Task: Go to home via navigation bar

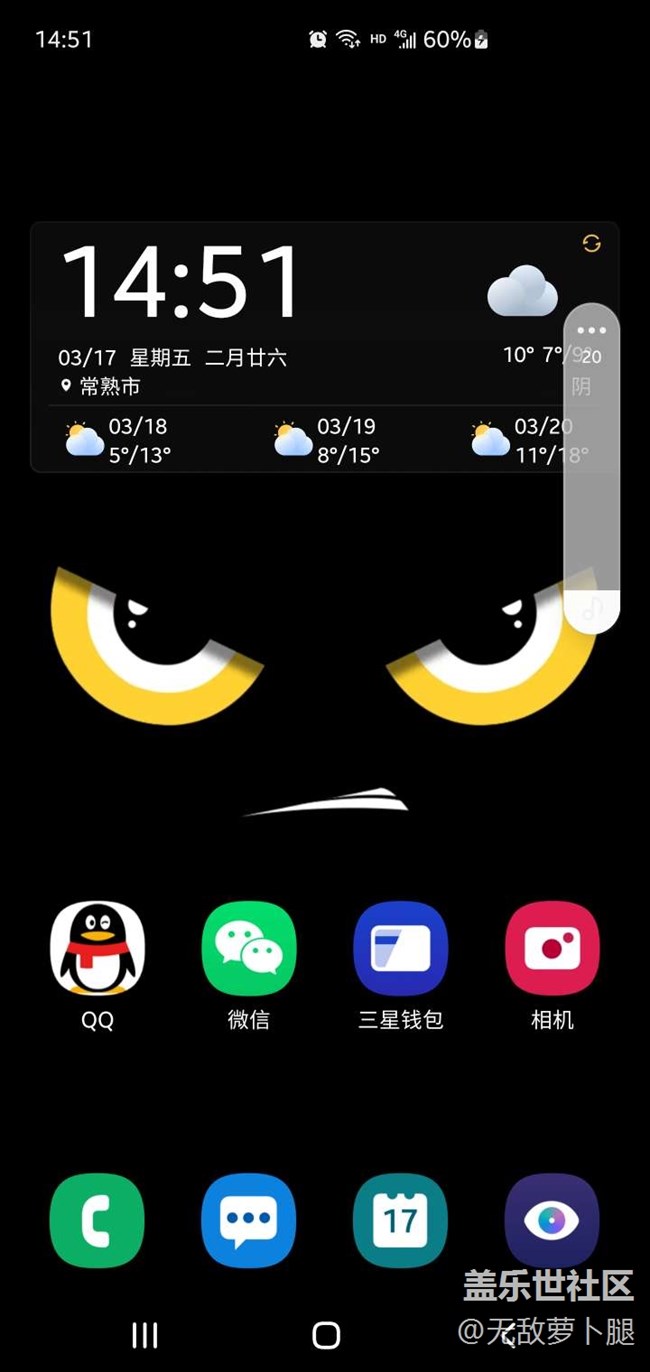Action: (x=326, y=1334)
